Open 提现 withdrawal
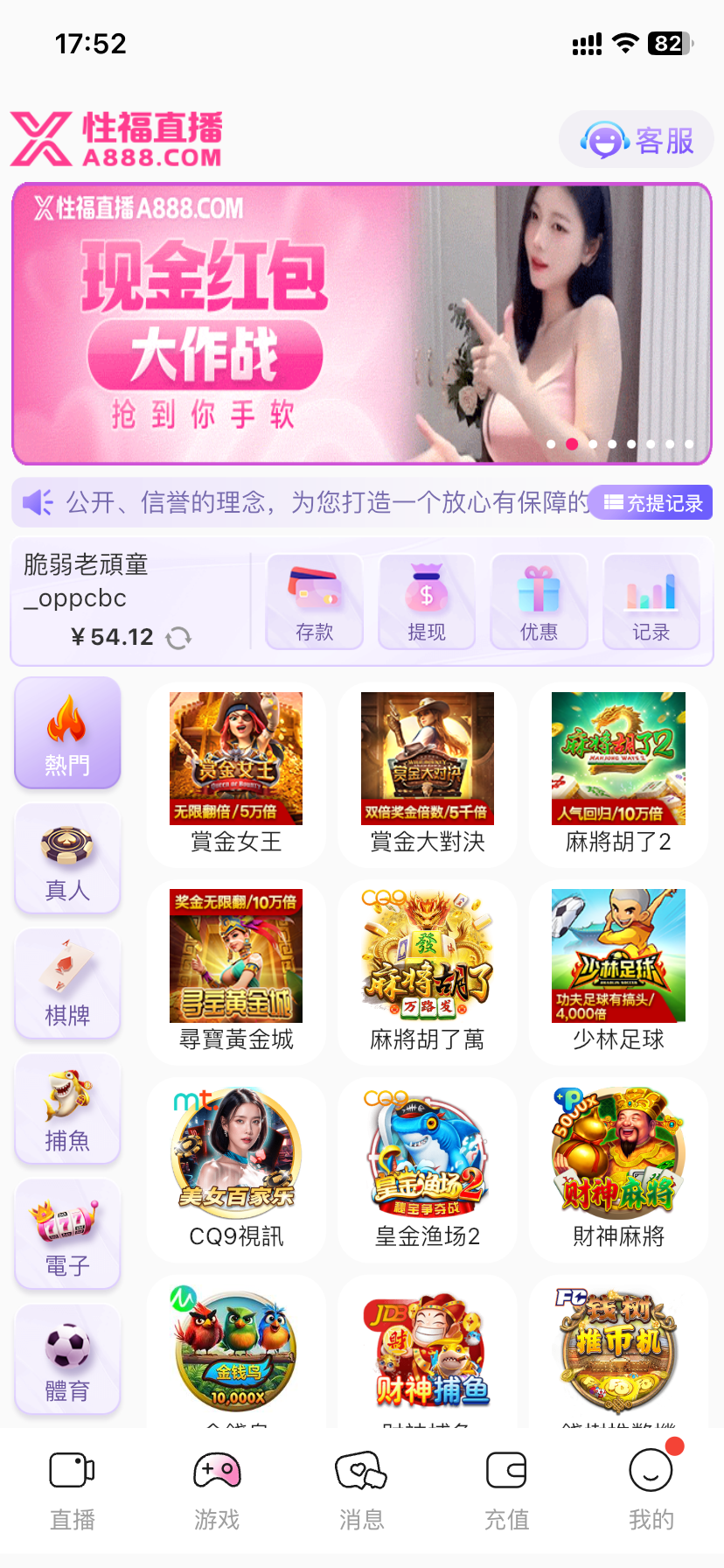 tap(427, 602)
